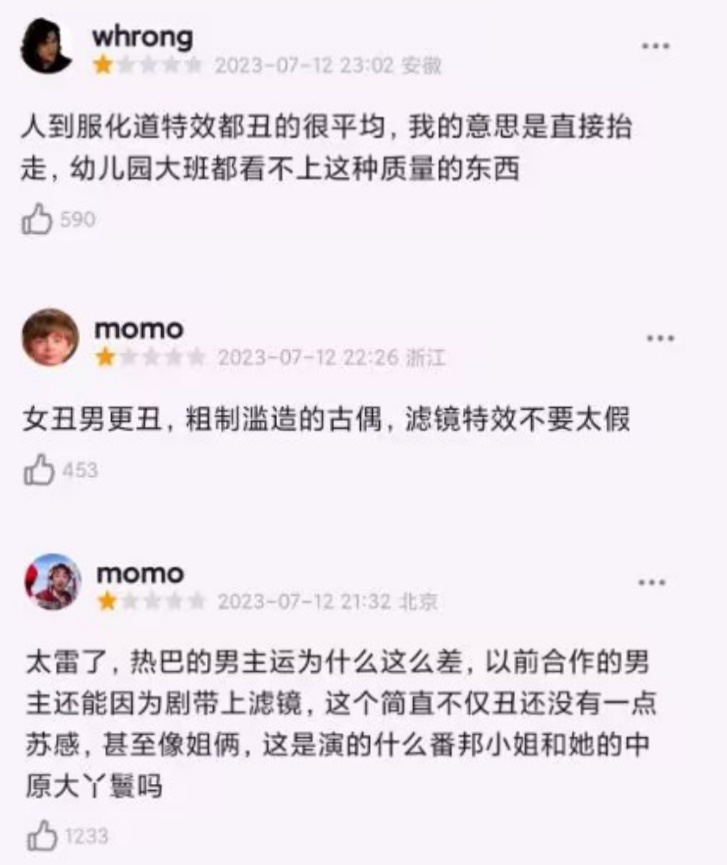Screen dimensions: 727x865
Task: View avatar of momo from 北京
Action: tap(52, 581)
